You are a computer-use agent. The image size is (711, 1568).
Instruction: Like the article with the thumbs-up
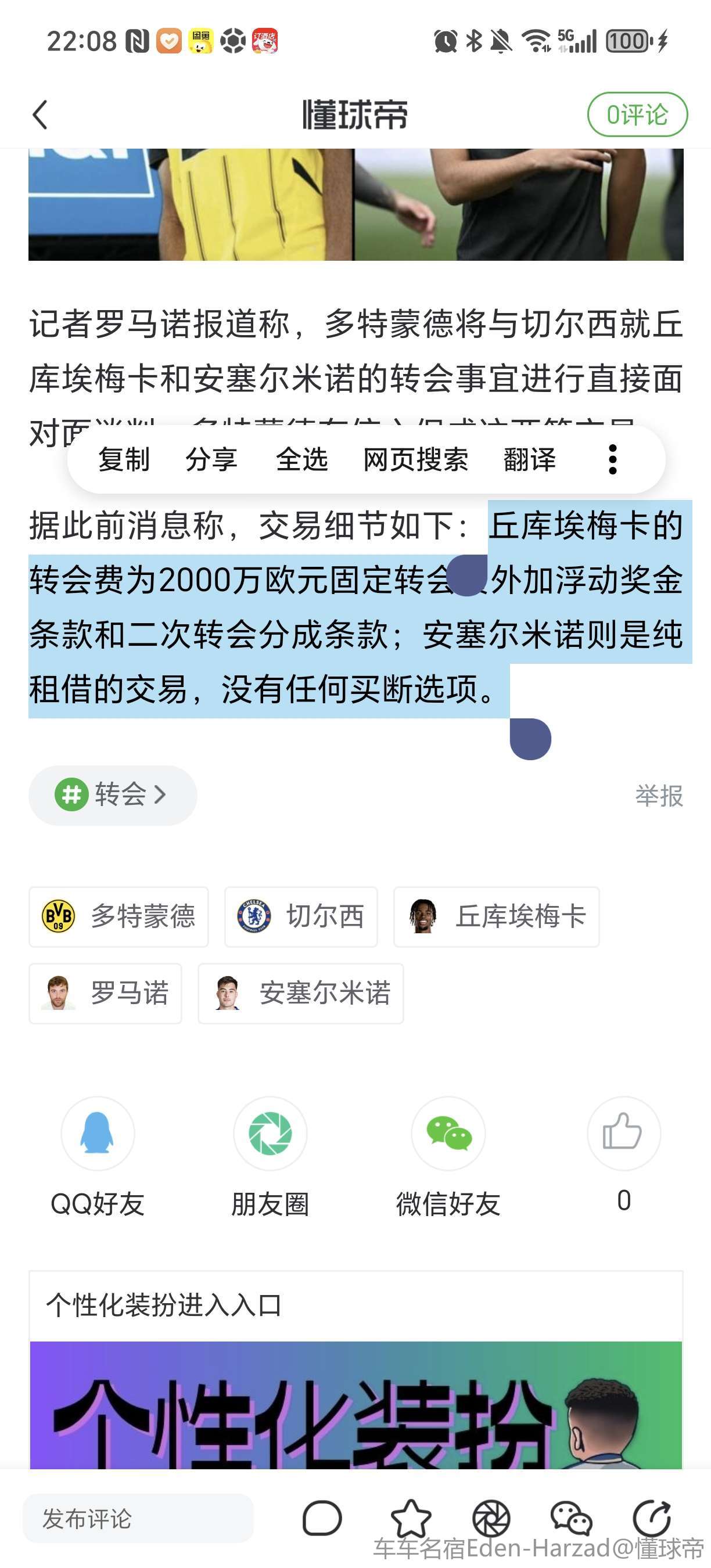click(623, 1133)
